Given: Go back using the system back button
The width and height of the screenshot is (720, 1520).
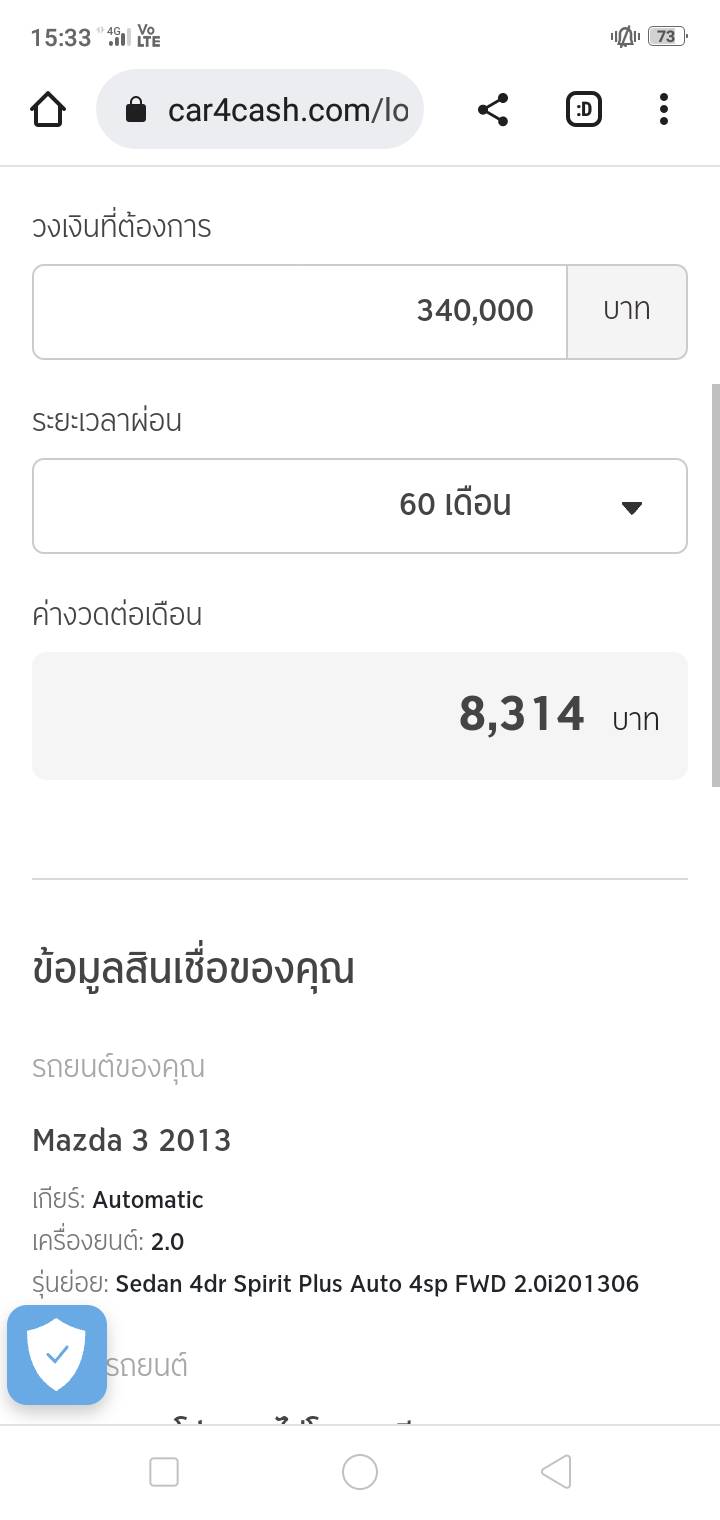Looking at the screenshot, I should 556,1471.
